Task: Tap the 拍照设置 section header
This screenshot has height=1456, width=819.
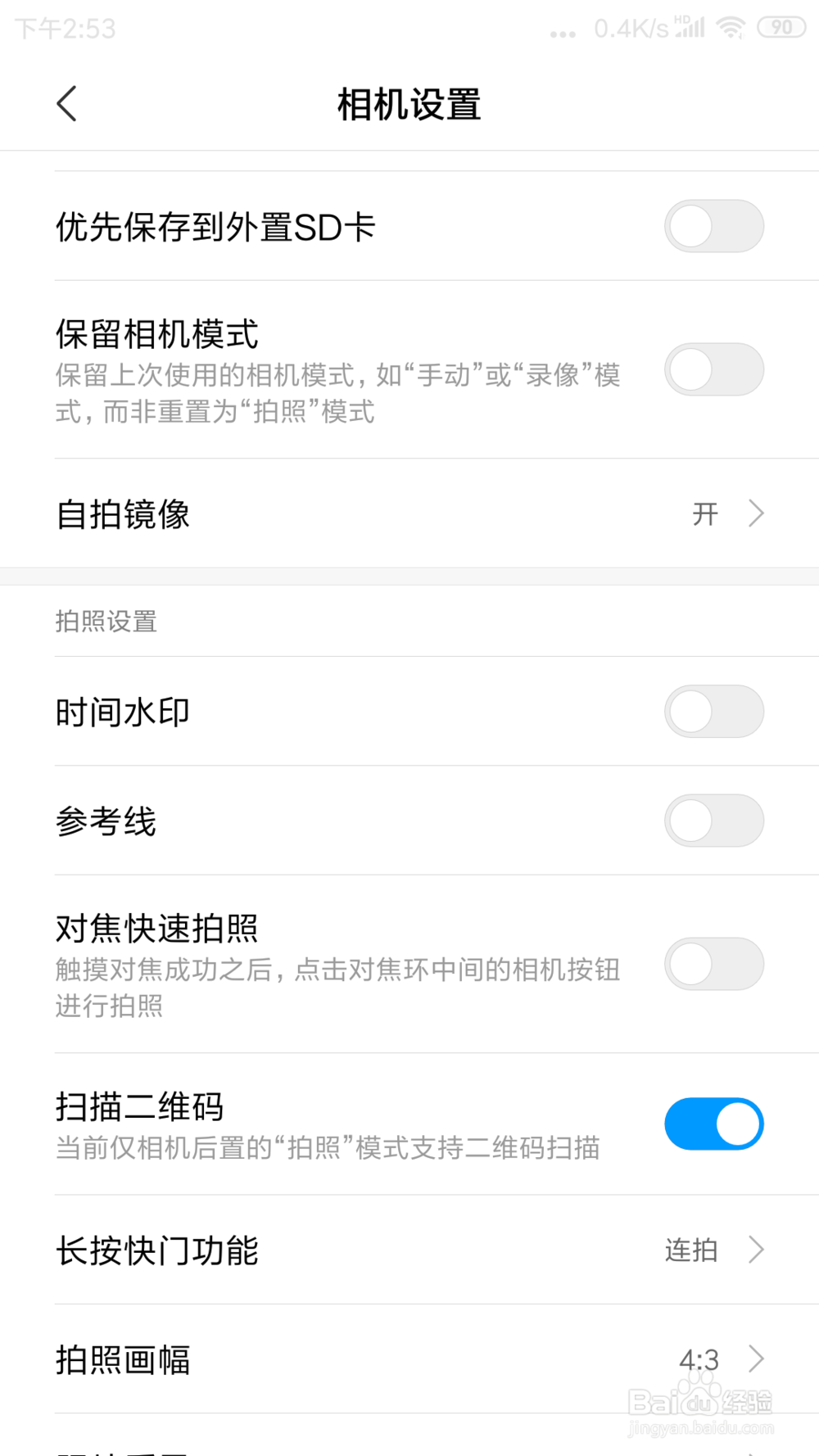Action: pos(106,622)
